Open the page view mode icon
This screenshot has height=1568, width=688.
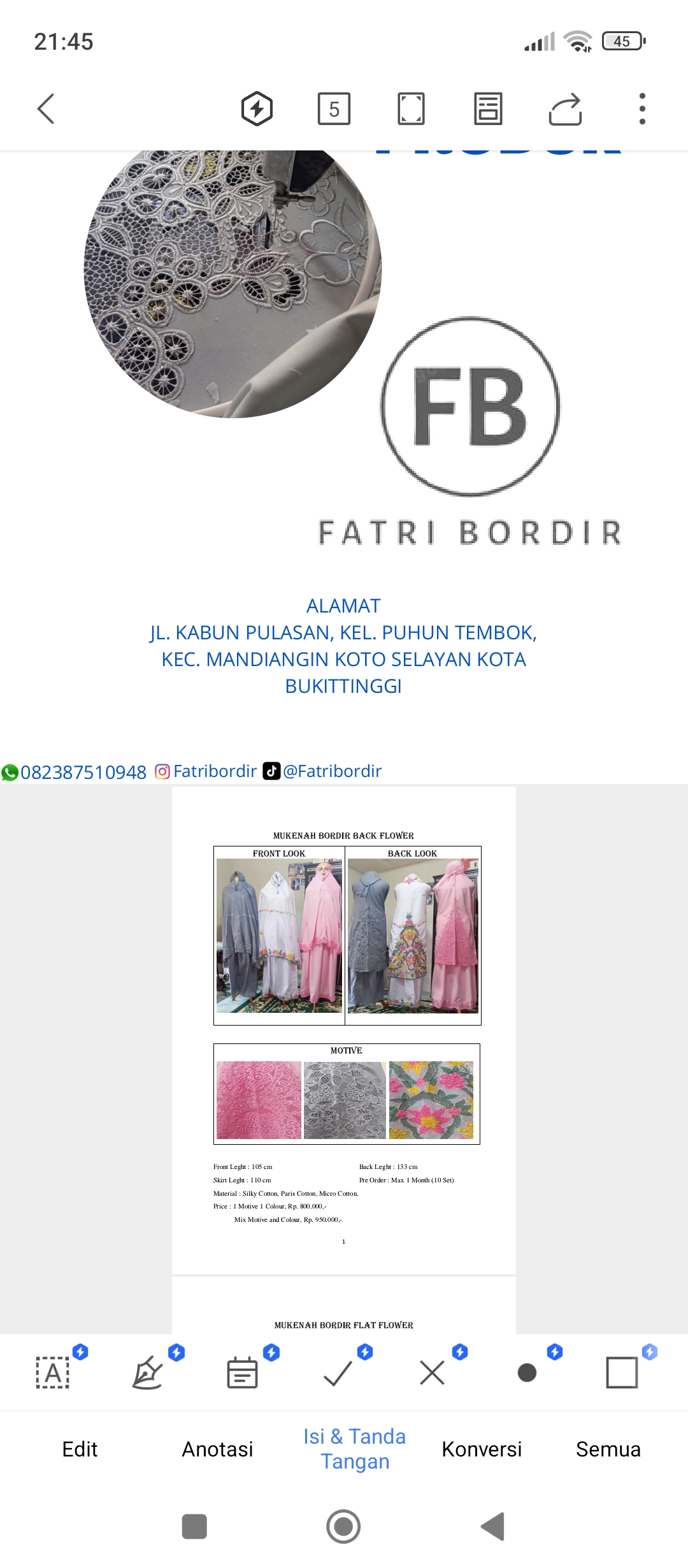488,109
